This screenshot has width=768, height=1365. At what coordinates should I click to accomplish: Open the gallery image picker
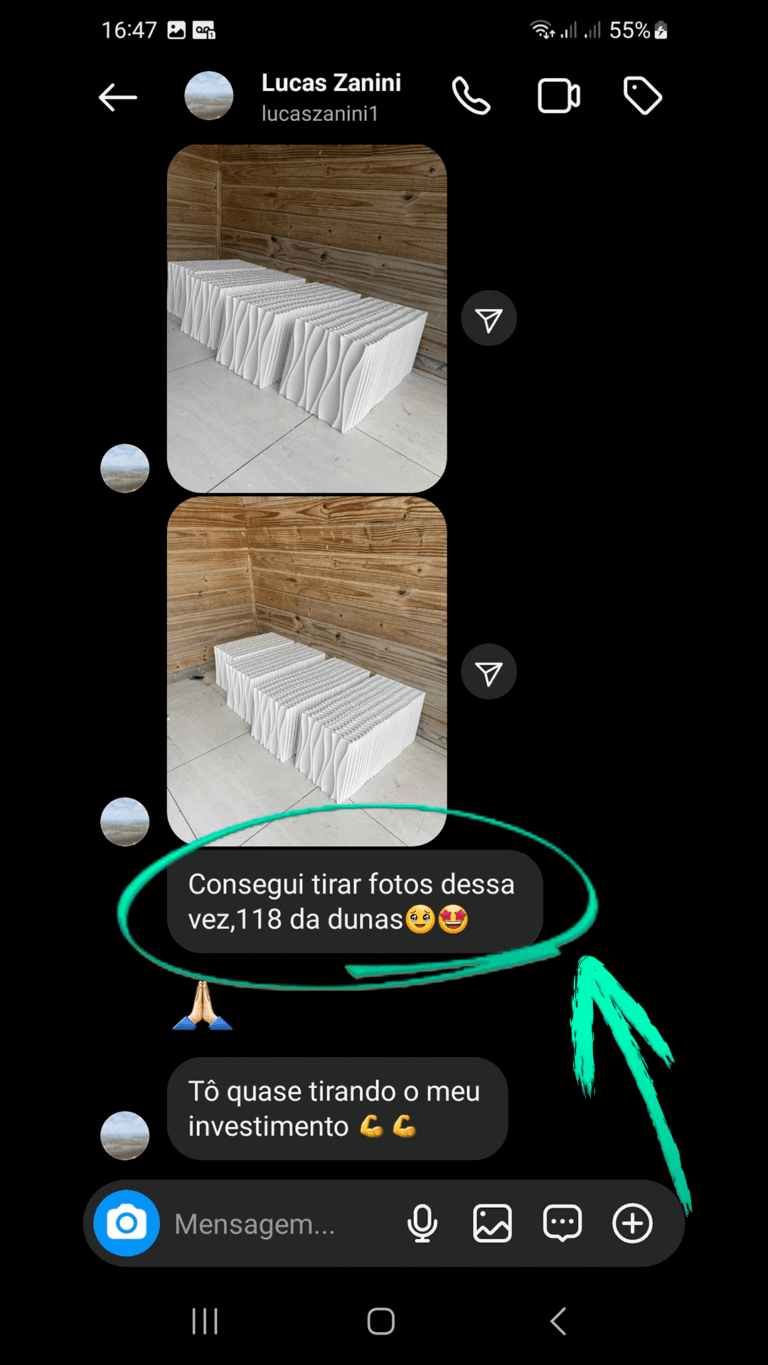coord(492,1223)
